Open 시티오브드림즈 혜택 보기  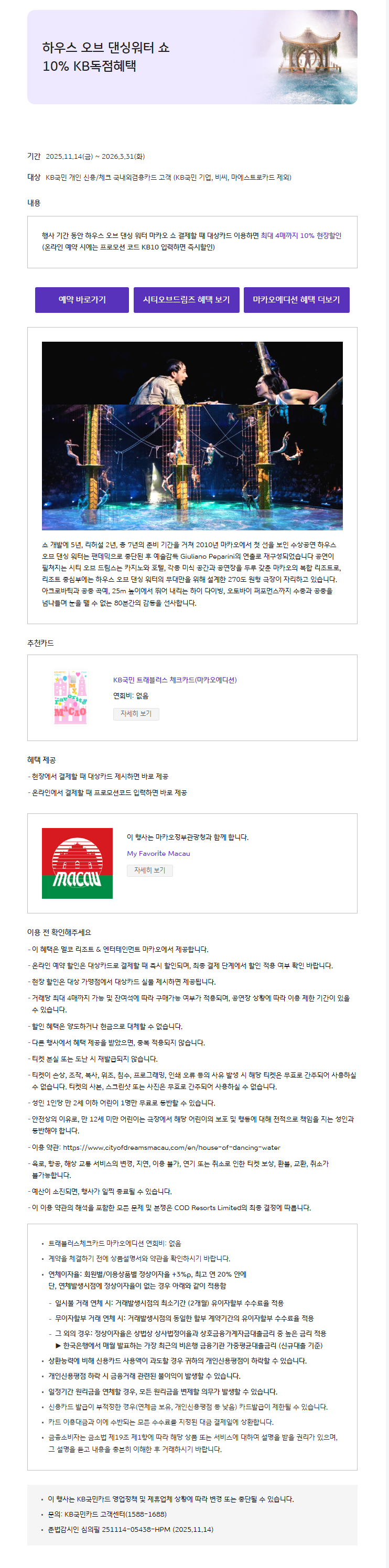pyautogui.click(x=186, y=299)
